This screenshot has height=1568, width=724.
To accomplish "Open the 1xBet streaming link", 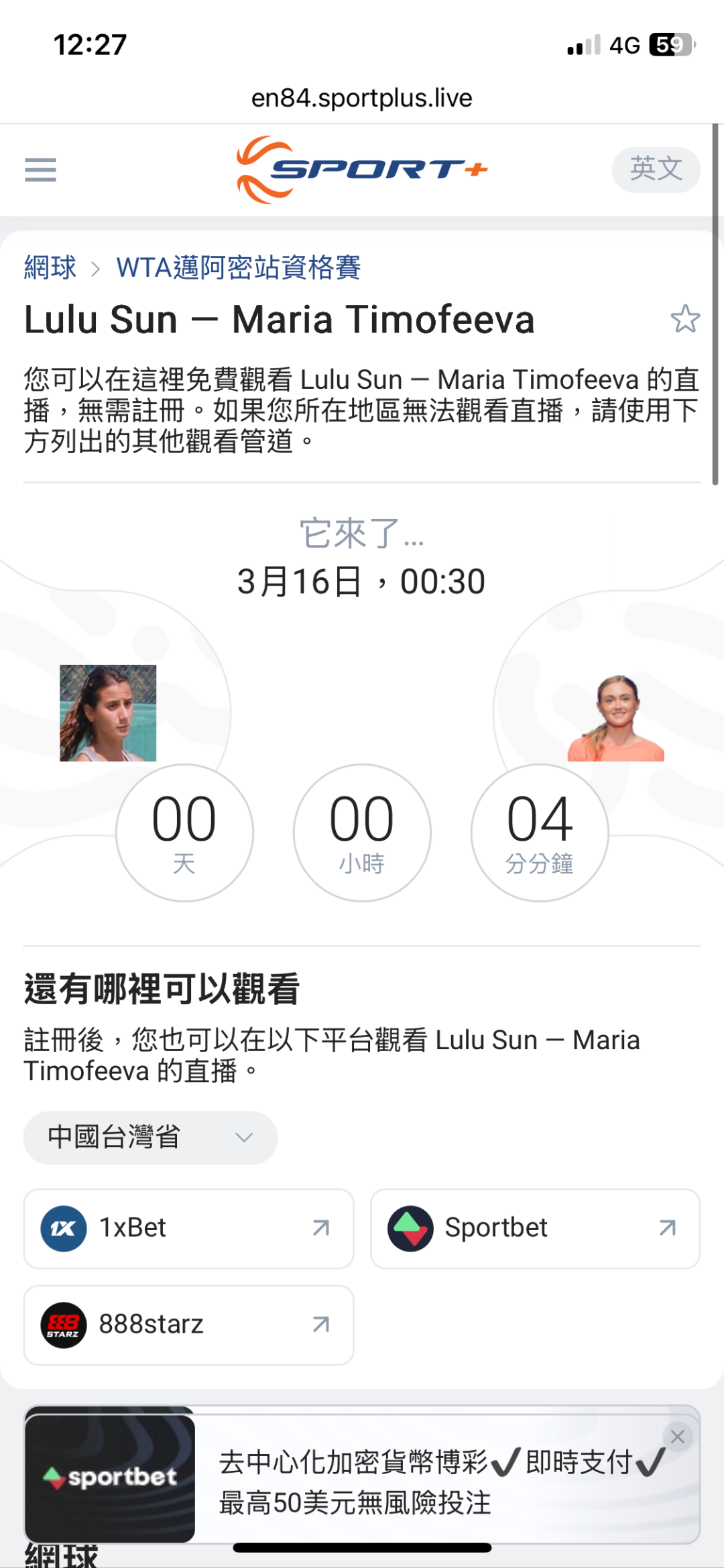I will click(188, 1228).
